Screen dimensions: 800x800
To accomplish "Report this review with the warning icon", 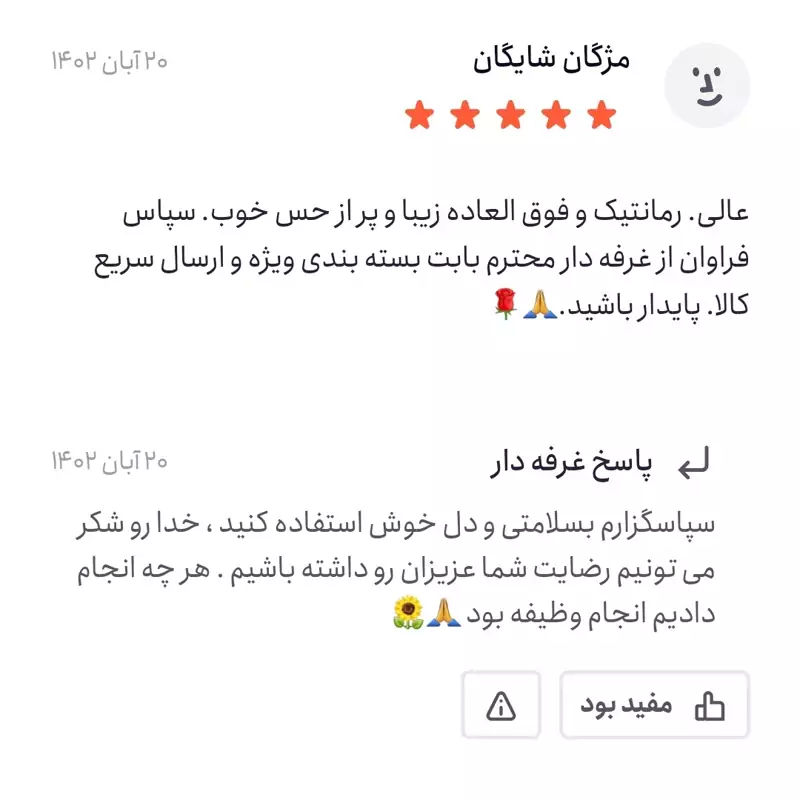I will pyautogui.click(x=500, y=706).
